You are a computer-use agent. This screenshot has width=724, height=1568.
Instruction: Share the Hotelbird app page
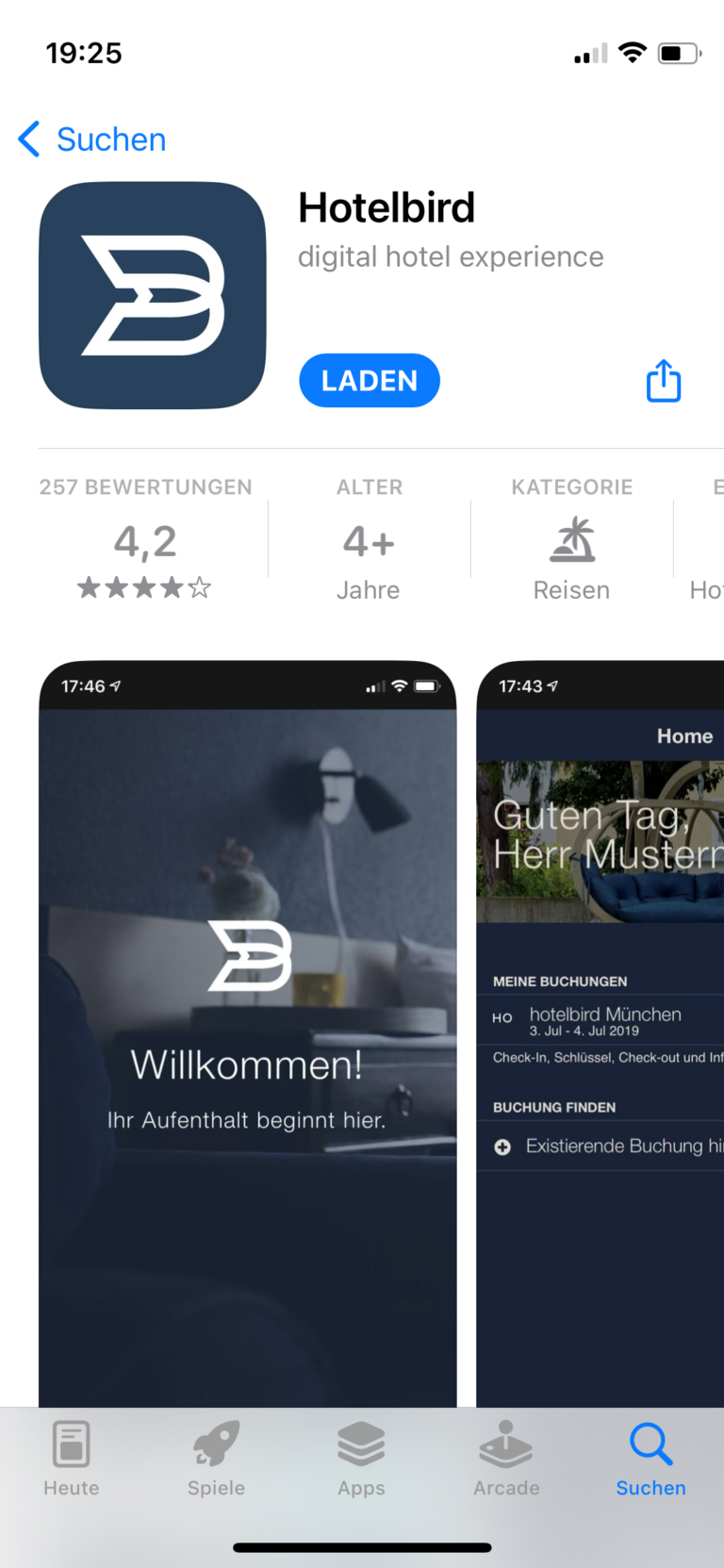click(x=663, y=381)
